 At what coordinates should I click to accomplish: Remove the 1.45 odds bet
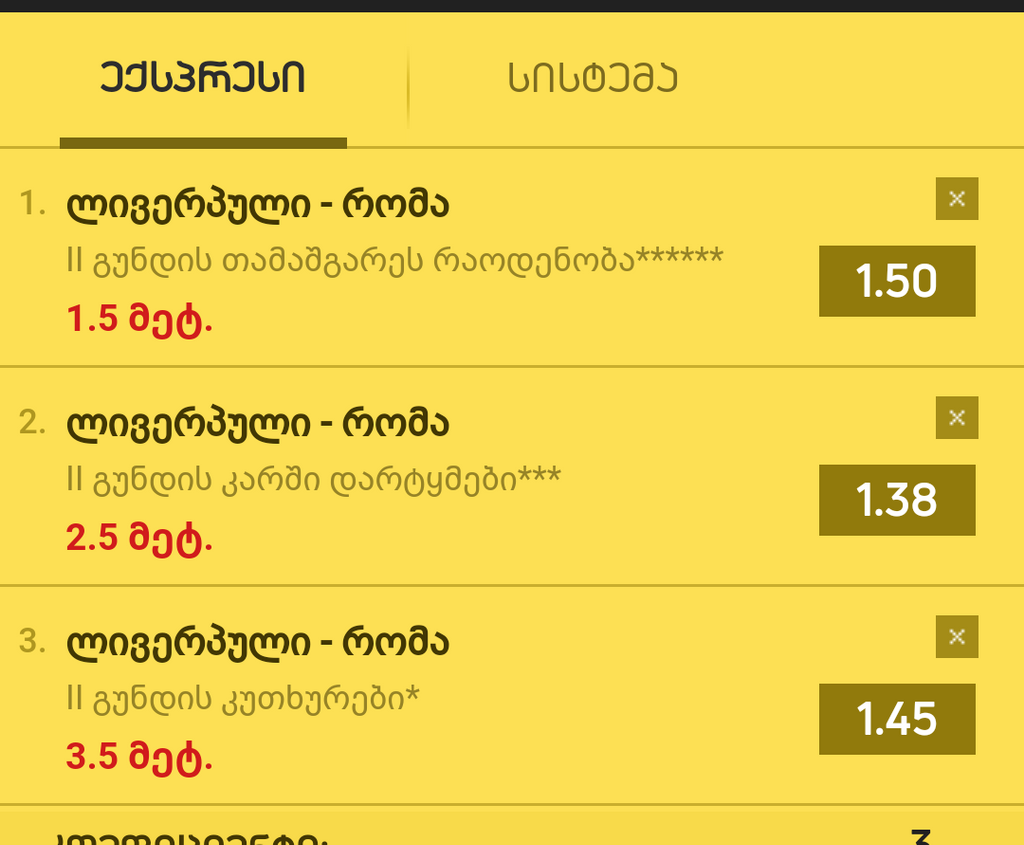[x=956, y=636]
